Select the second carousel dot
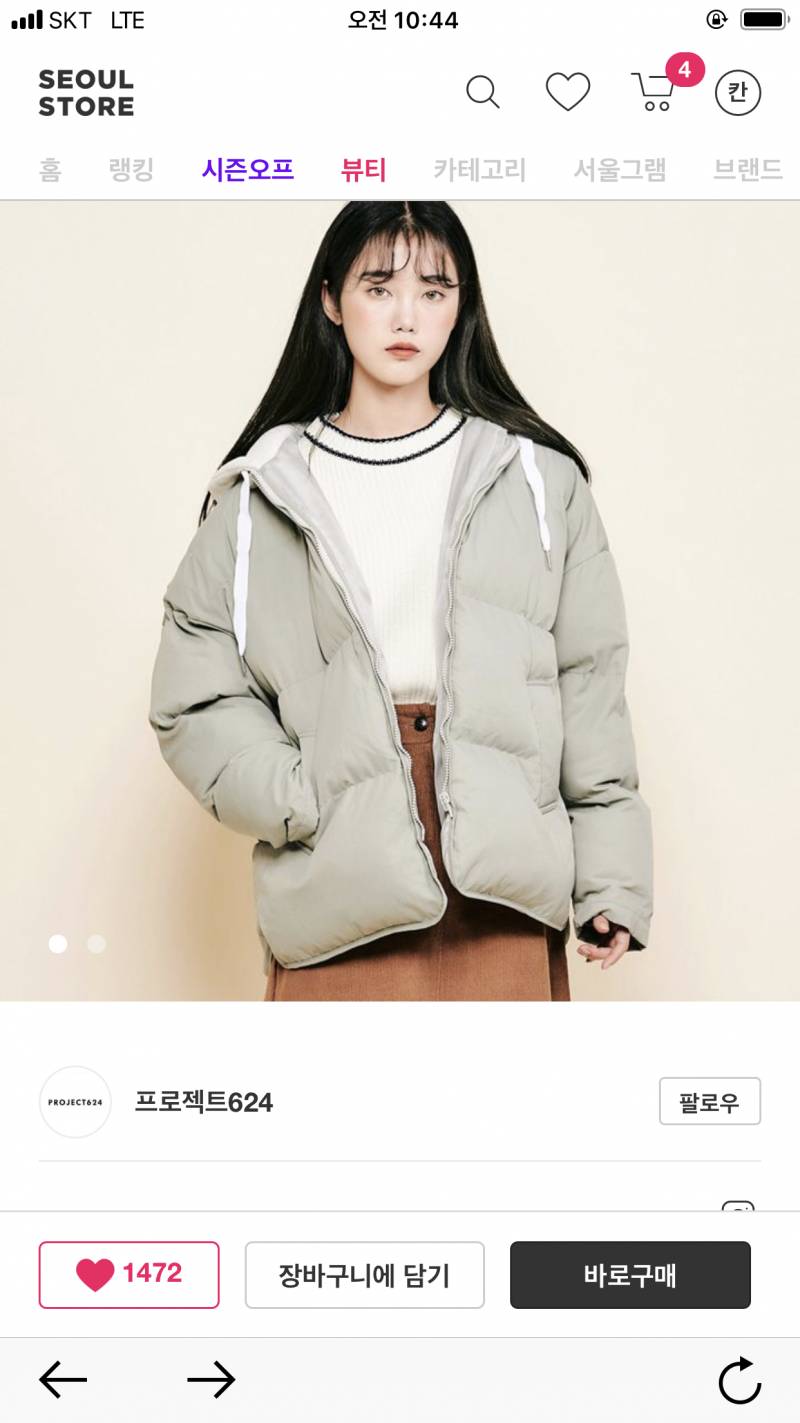 coord(96,944)
